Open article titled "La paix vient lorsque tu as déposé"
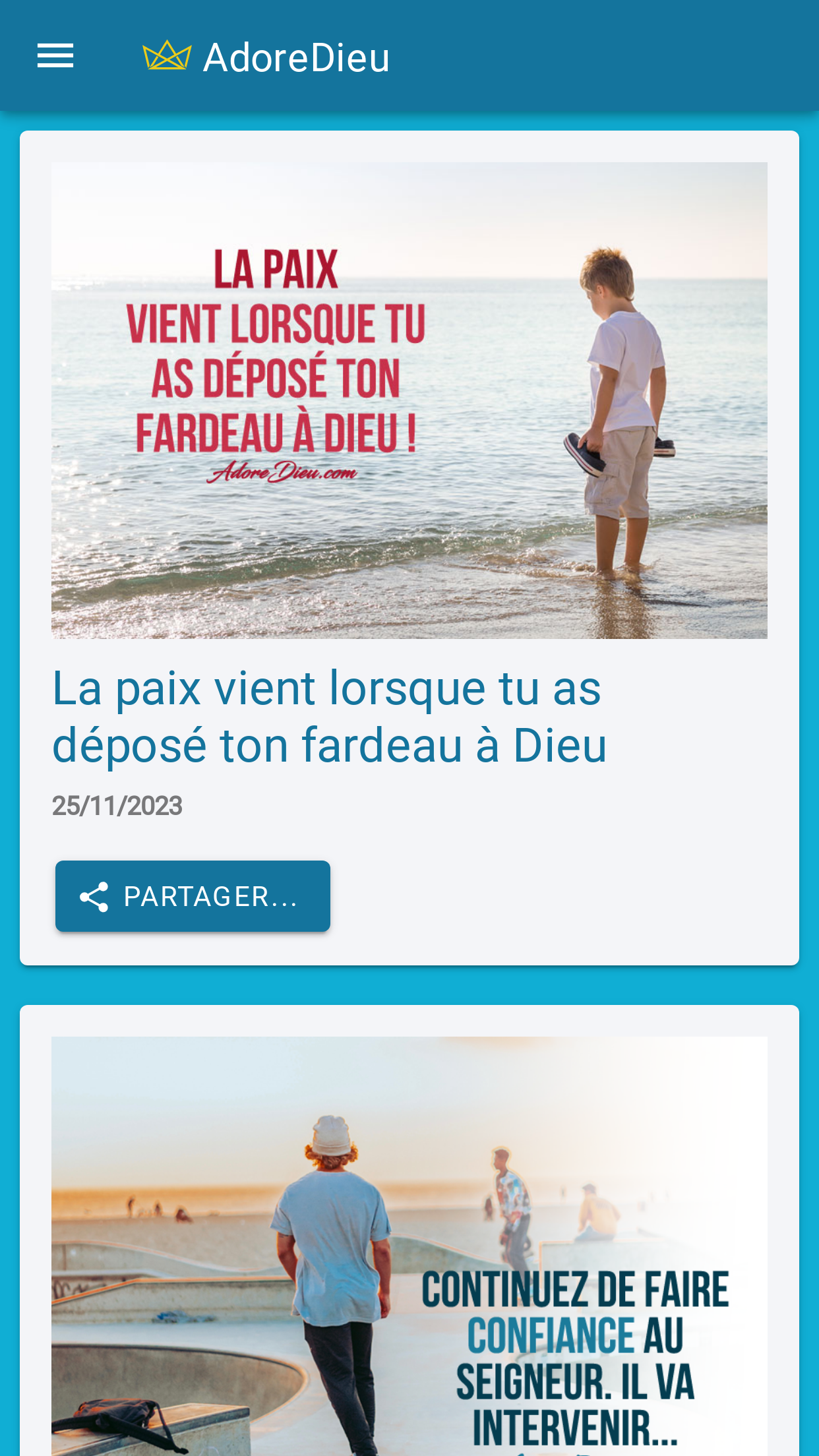Screen dimensions: 819x1456 point(329,717)
